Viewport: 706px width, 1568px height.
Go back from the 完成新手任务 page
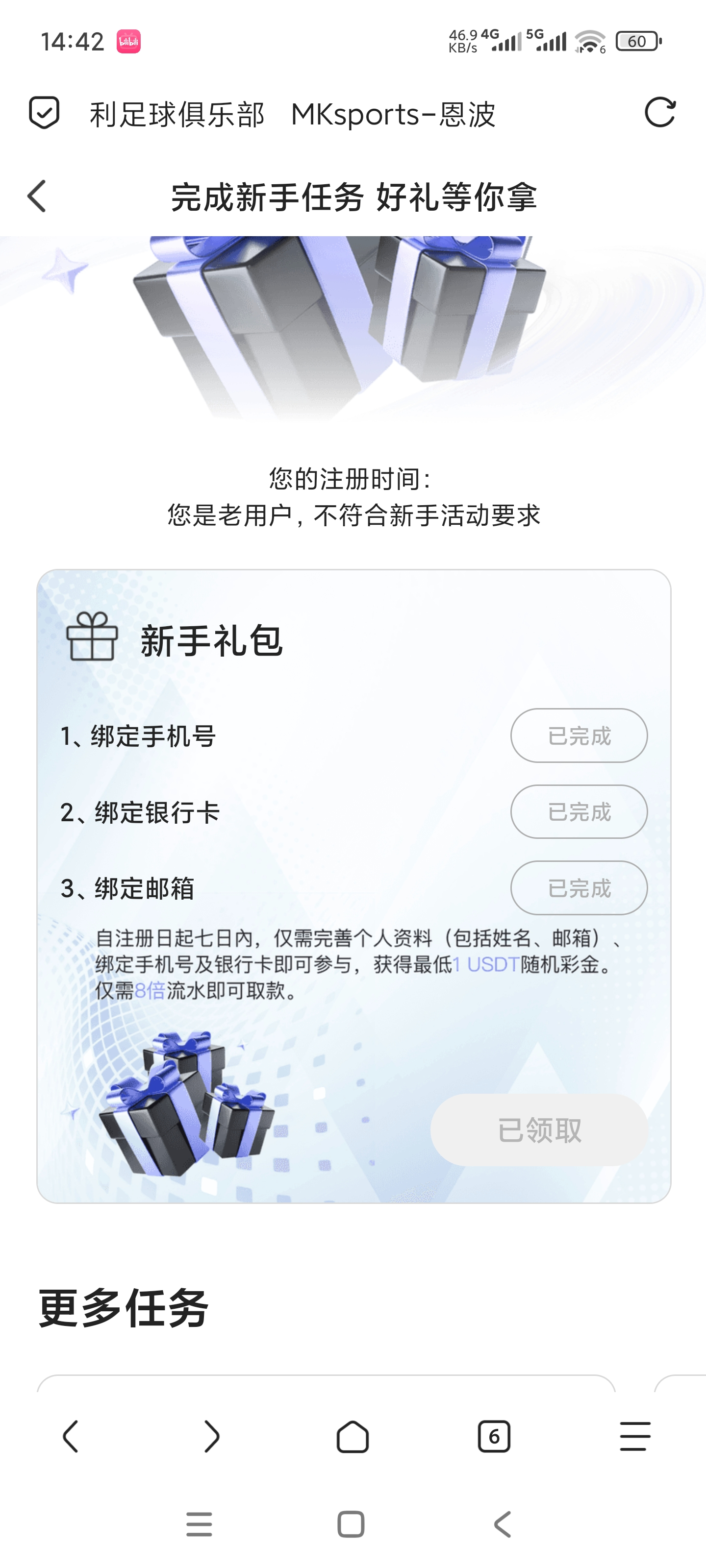37,196
